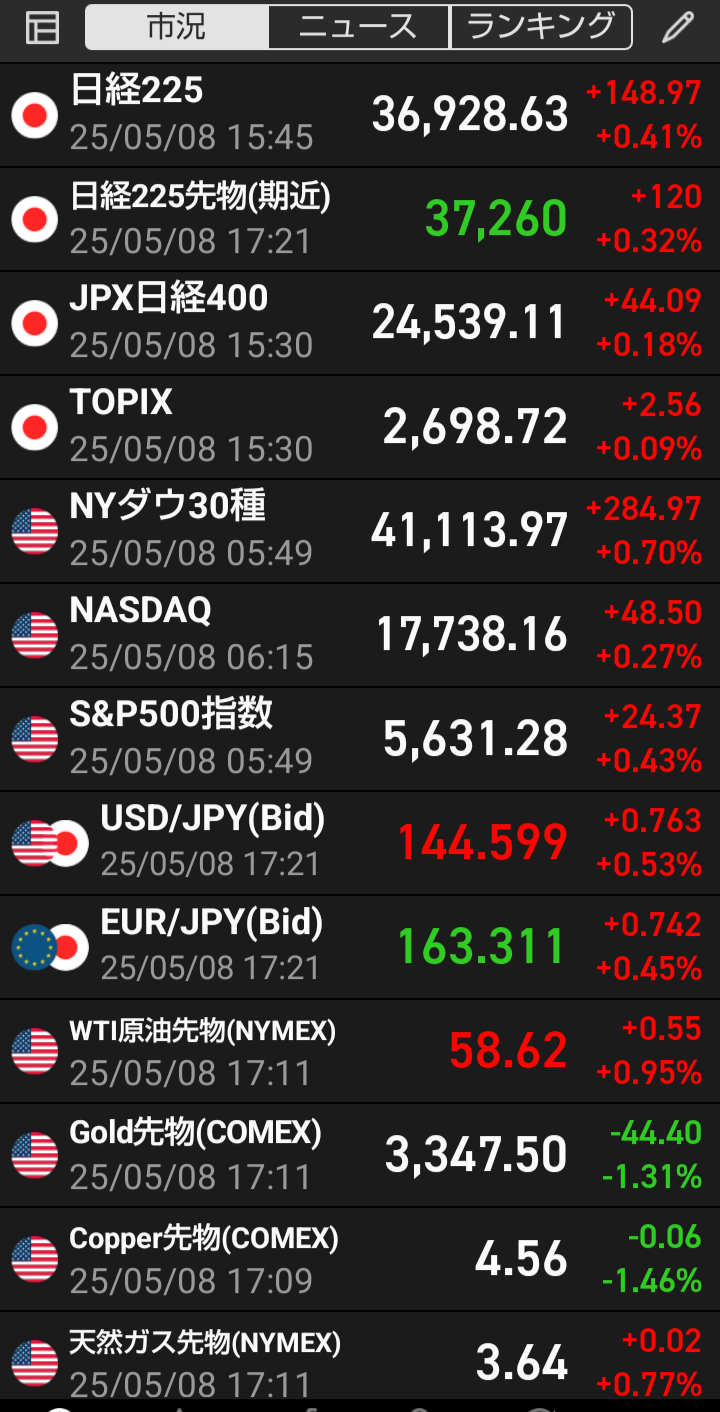Open the TOPIX index row
The image size is (720, 1412).
point(360,427)
